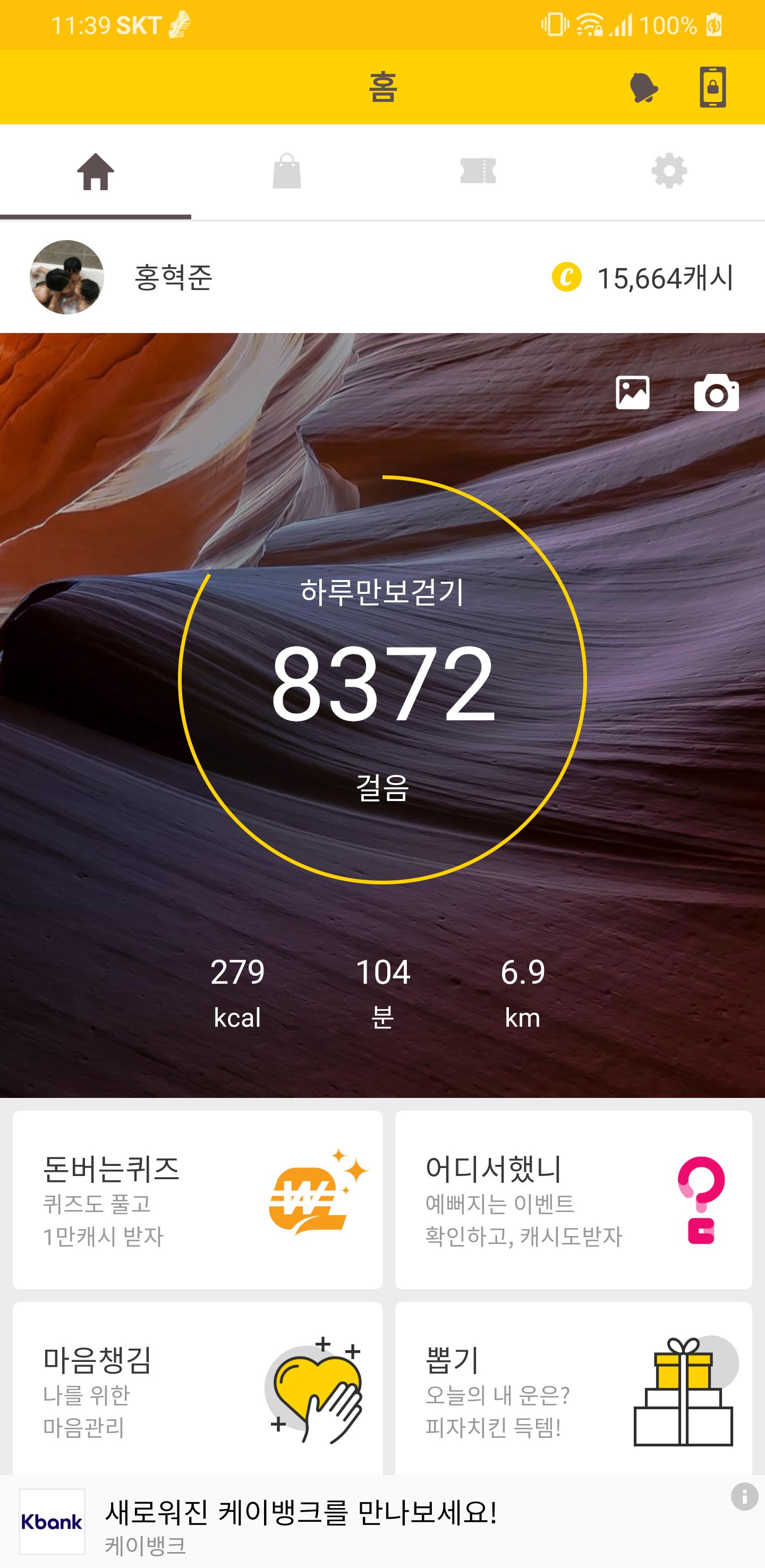Switch to the shopping bag tab
Image resolution: width=765 pixels, height=1568 pixels.
click(x=287, y=172)
